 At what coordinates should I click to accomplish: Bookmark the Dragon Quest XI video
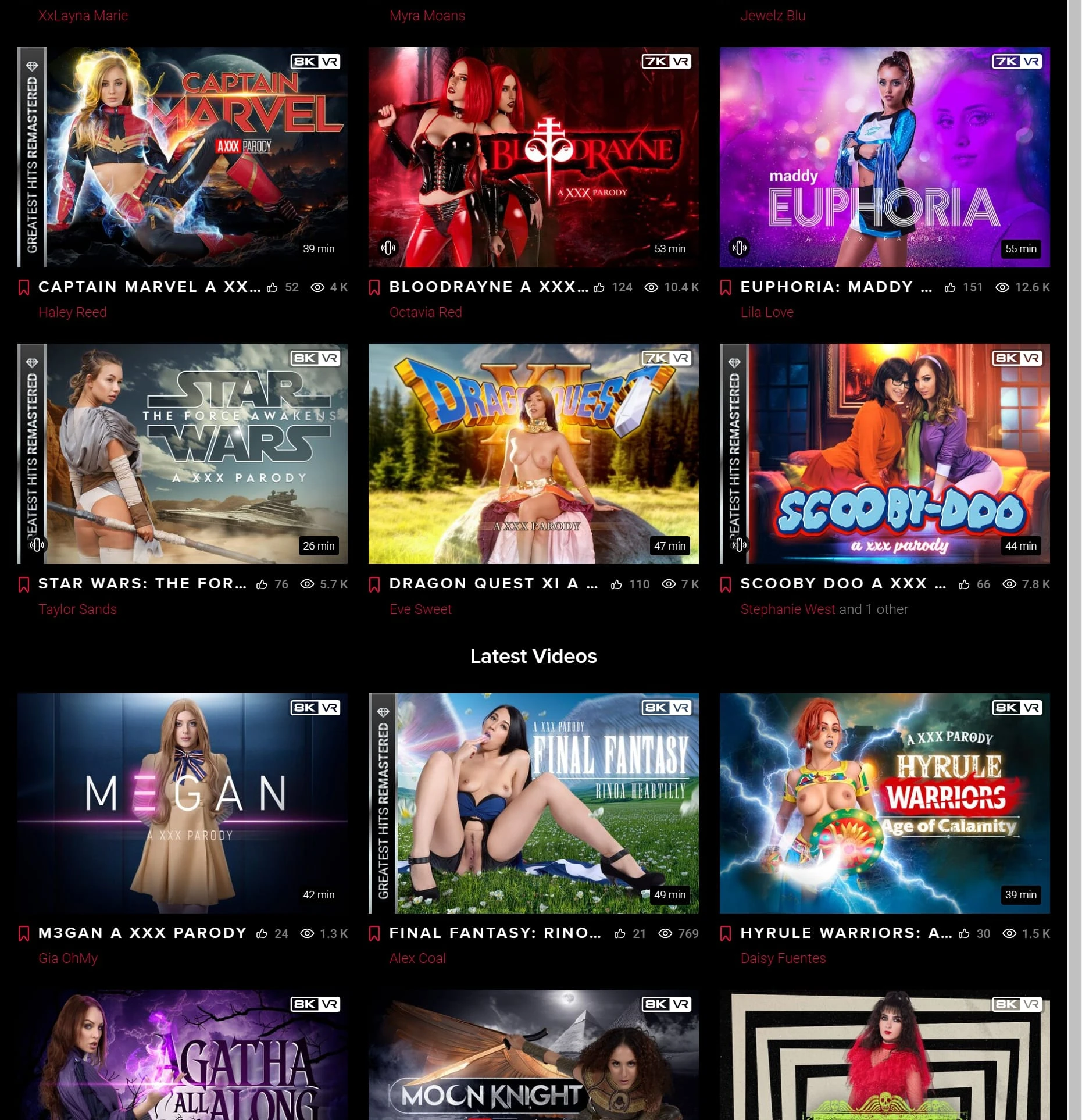click(374, 584)
